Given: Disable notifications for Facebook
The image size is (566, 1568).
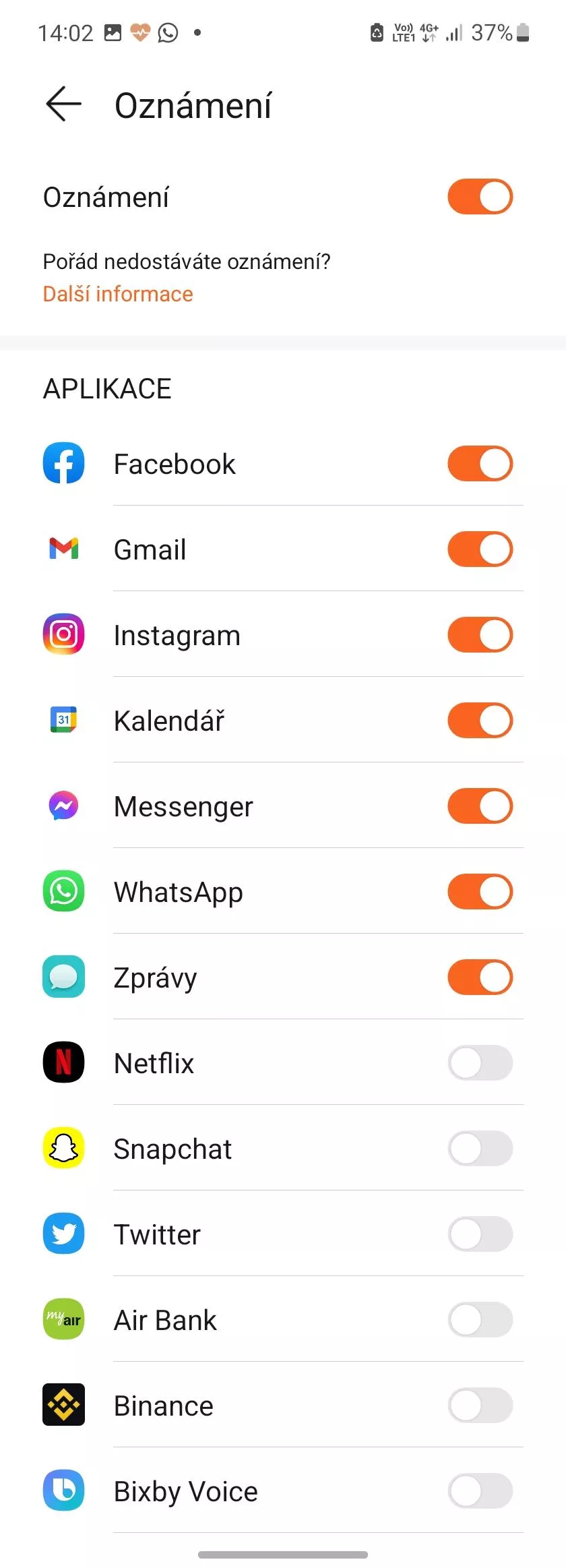Looking at the screenshot, I should click(480, 464).
